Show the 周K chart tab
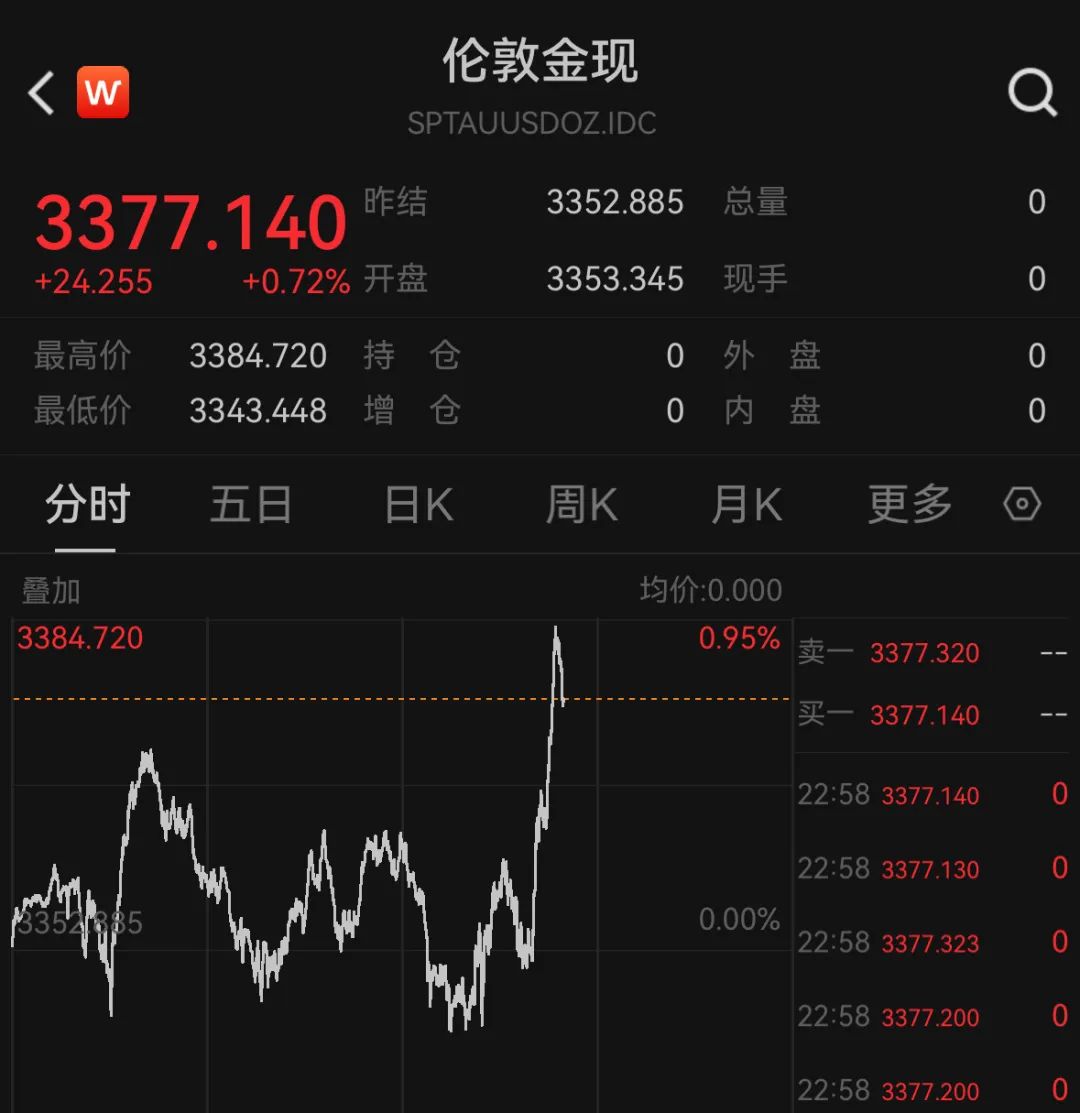Image resolution: width=1080 pixels, height=1113 pixels. pyautogui.click(x=581, y=506)
